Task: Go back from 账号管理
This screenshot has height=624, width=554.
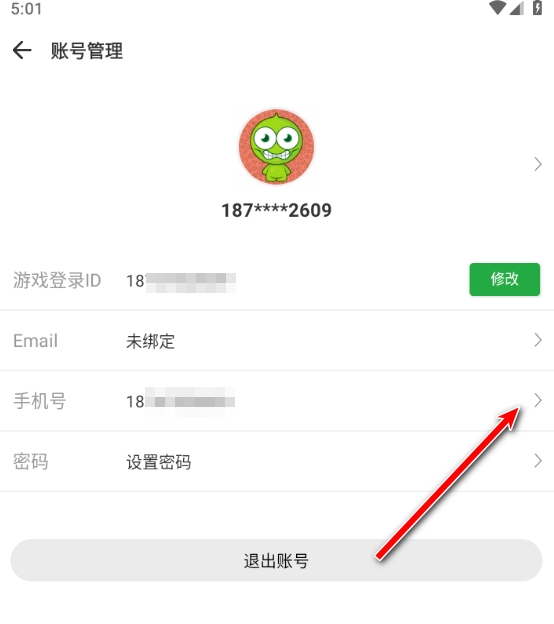Action: 22,51
